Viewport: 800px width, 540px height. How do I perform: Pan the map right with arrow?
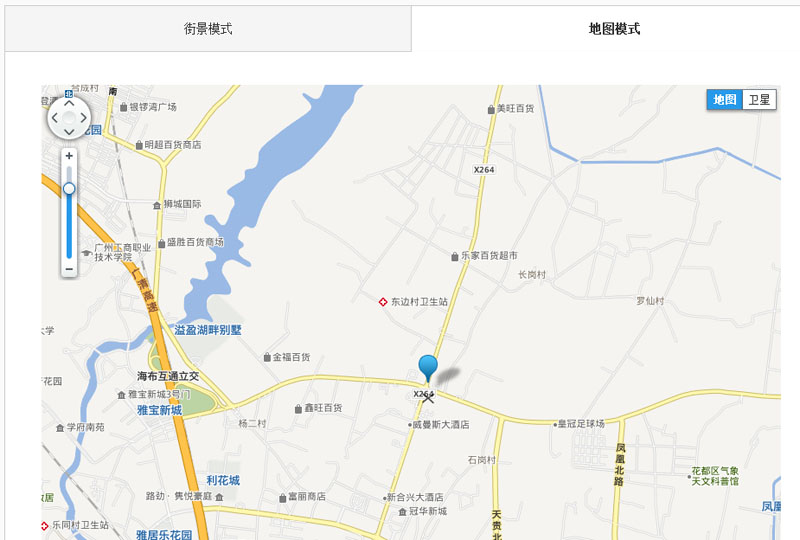[85, 118]
